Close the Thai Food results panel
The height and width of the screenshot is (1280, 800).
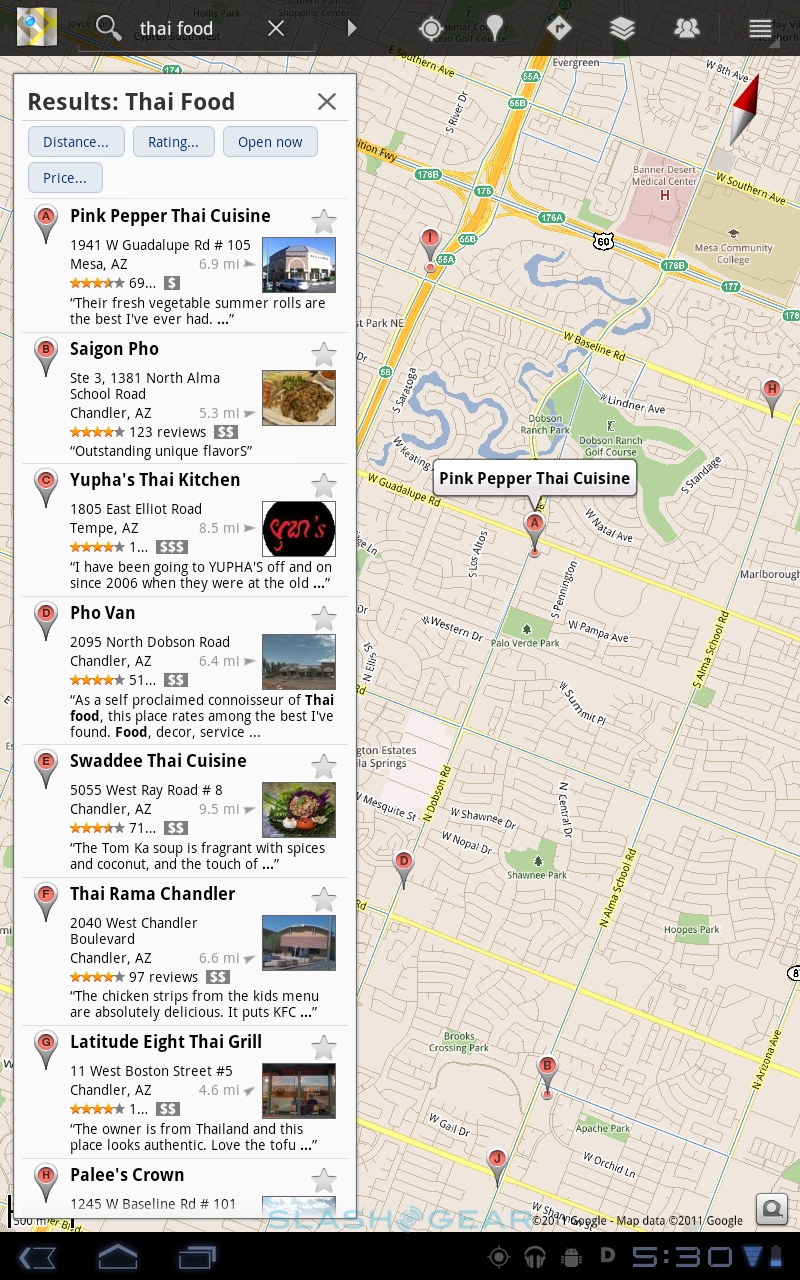[326, 101]
